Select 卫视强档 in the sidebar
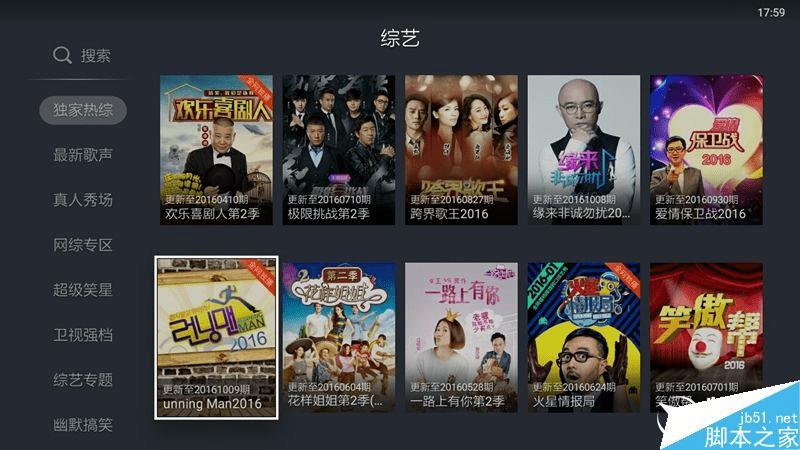This screenshot has width=800, height=450. (x=83, y=335)
